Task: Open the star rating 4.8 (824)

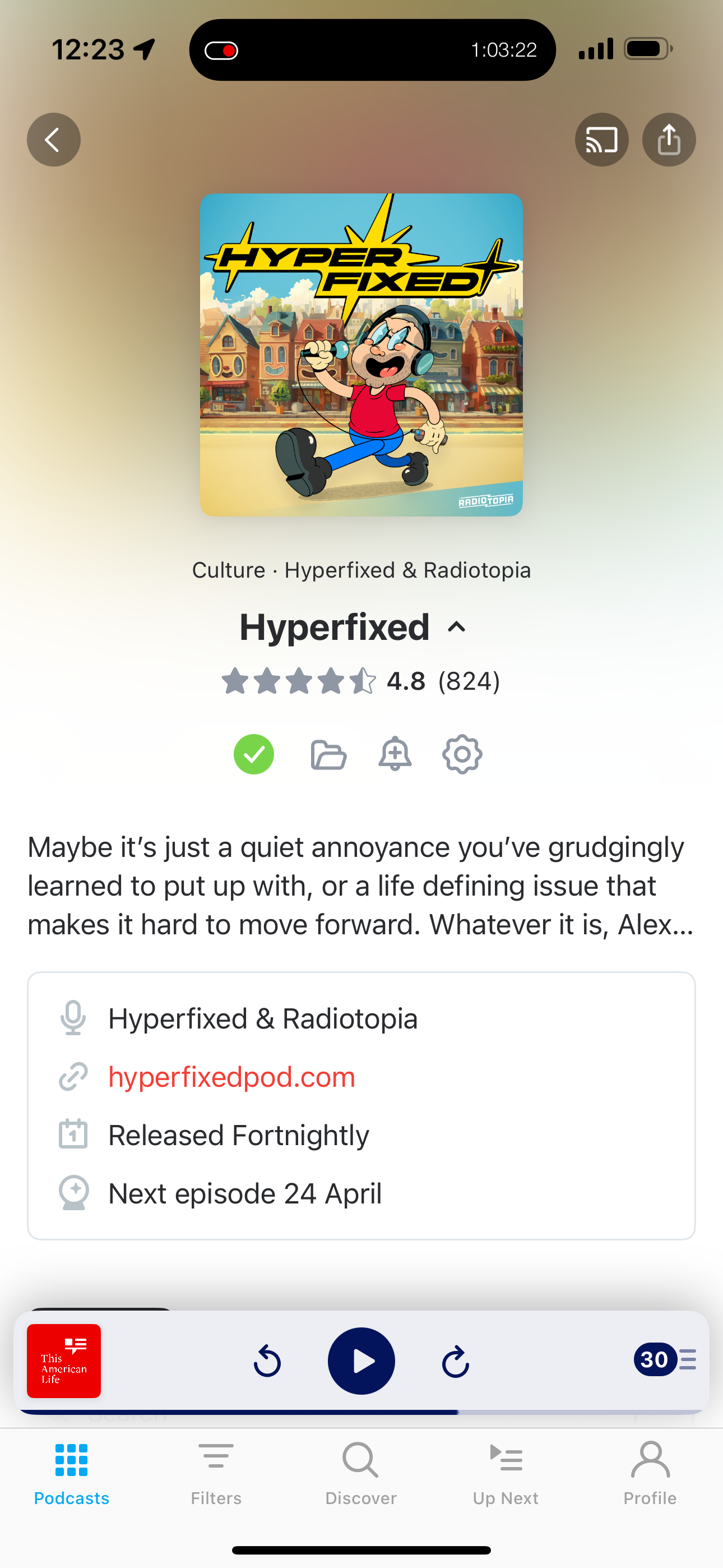Action: pyautogui.click(x=361, y=680)
